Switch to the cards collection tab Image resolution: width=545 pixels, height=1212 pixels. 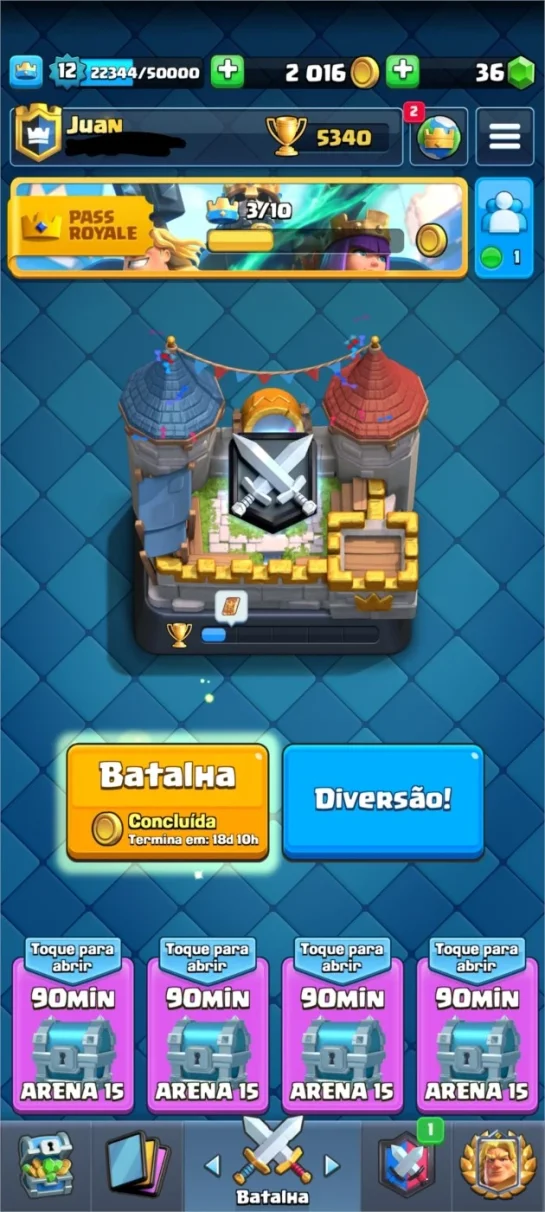137,1166
